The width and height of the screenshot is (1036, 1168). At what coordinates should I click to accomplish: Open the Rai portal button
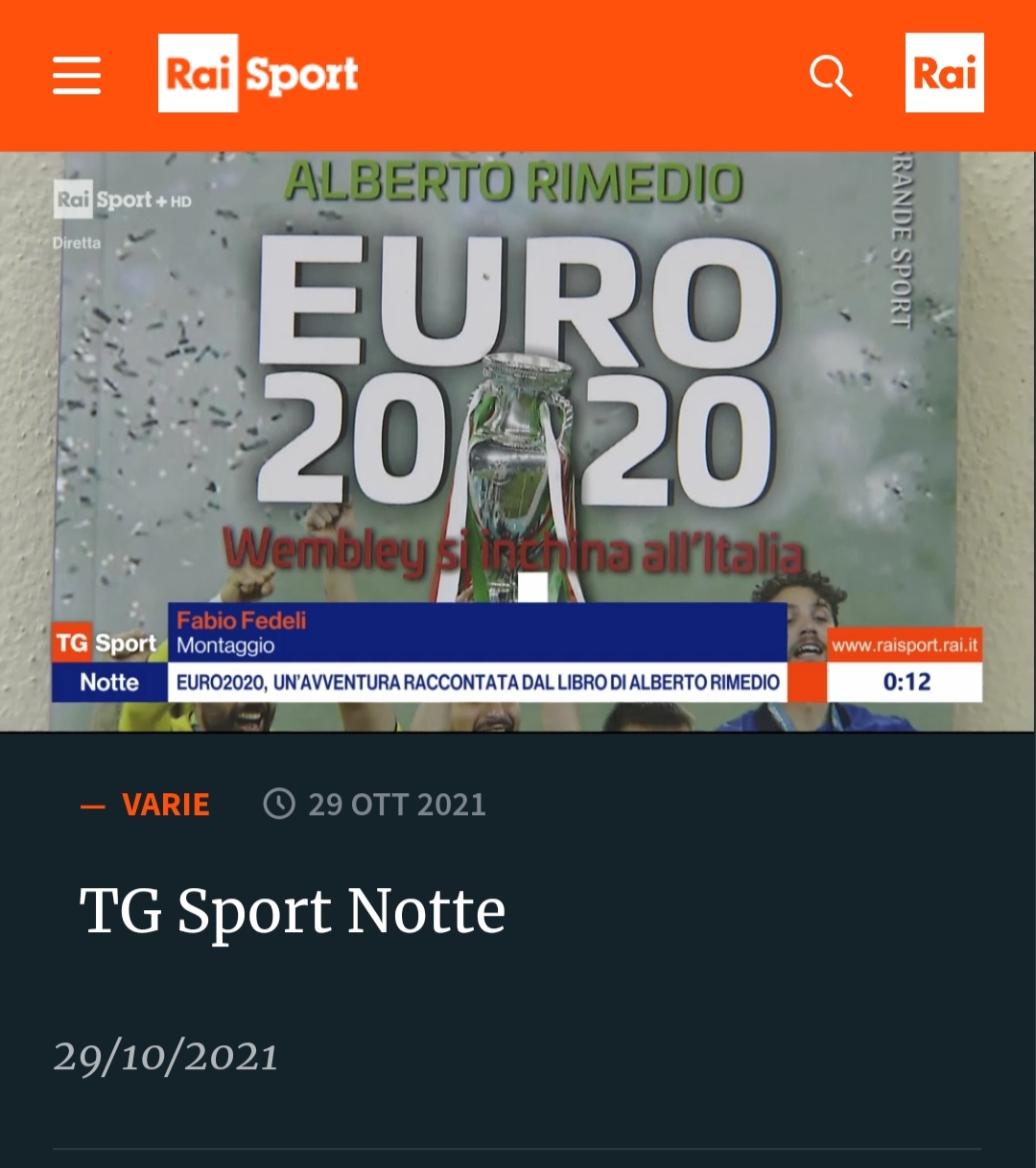tap(944, 74)
